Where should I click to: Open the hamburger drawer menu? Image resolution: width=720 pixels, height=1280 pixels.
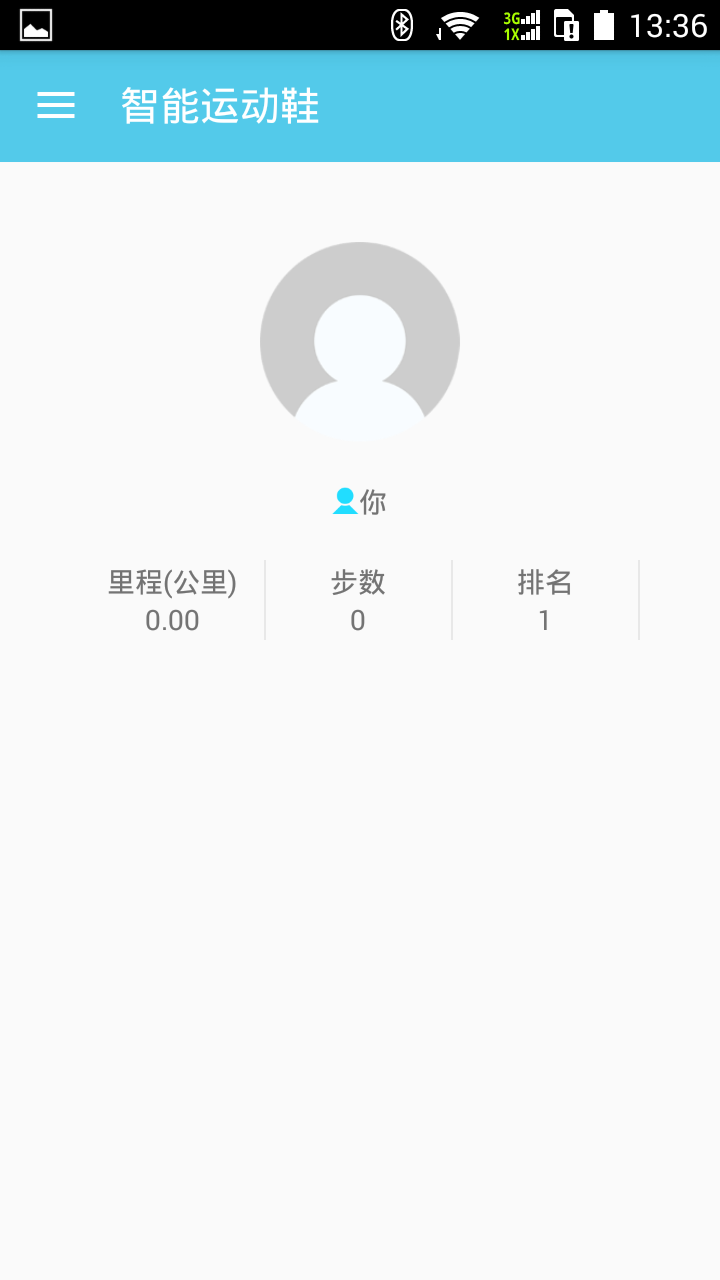[56, 105]
